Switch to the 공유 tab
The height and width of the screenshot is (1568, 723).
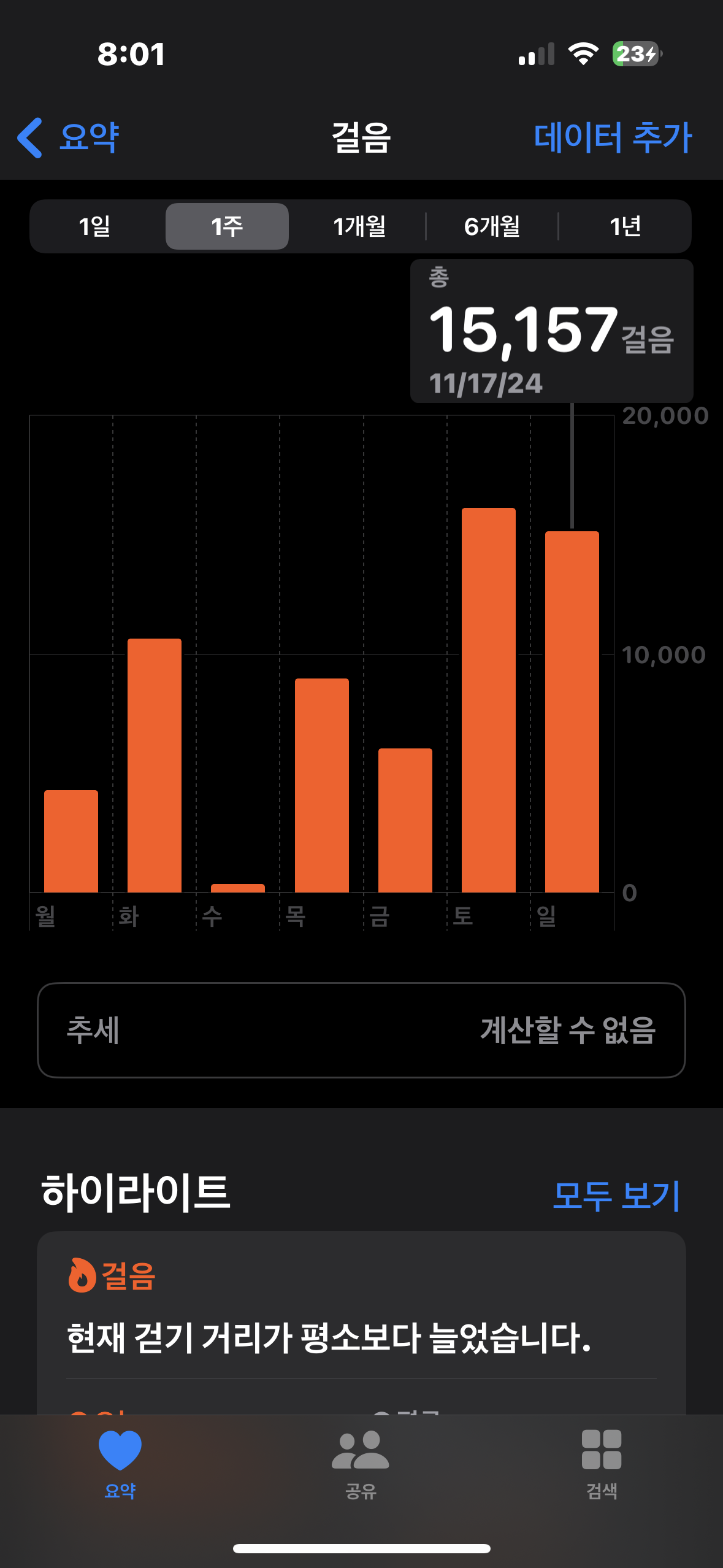pyautogui.click(x=361, y=1464)
